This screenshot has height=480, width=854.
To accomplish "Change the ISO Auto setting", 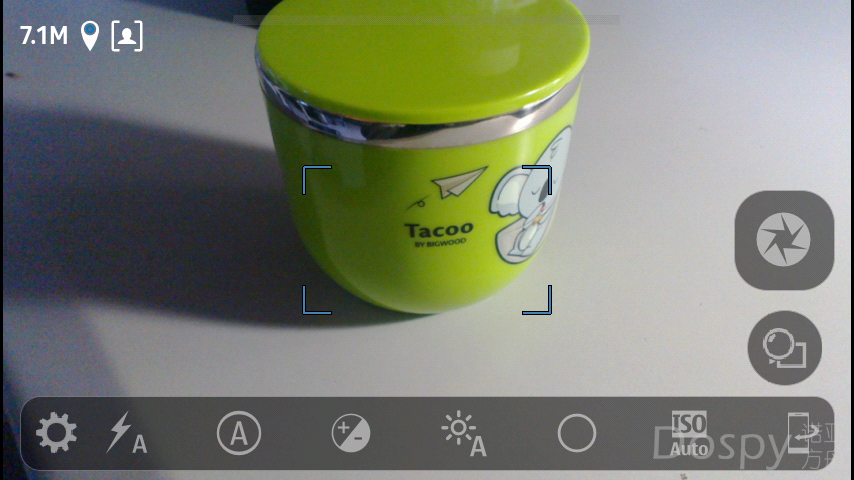I will pos(689,433).
